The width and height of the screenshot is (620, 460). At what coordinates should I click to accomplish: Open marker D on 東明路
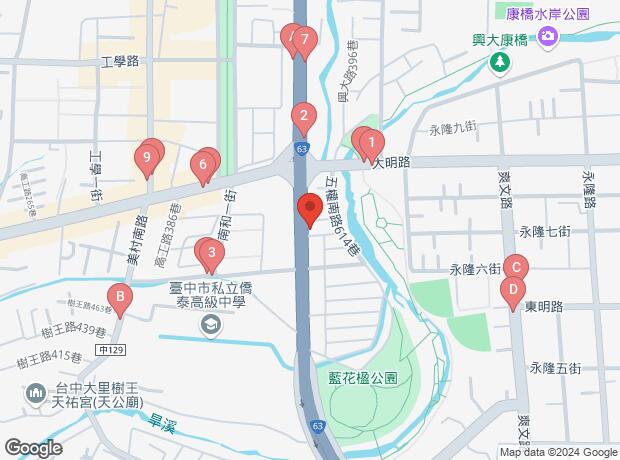coord(512,292)
